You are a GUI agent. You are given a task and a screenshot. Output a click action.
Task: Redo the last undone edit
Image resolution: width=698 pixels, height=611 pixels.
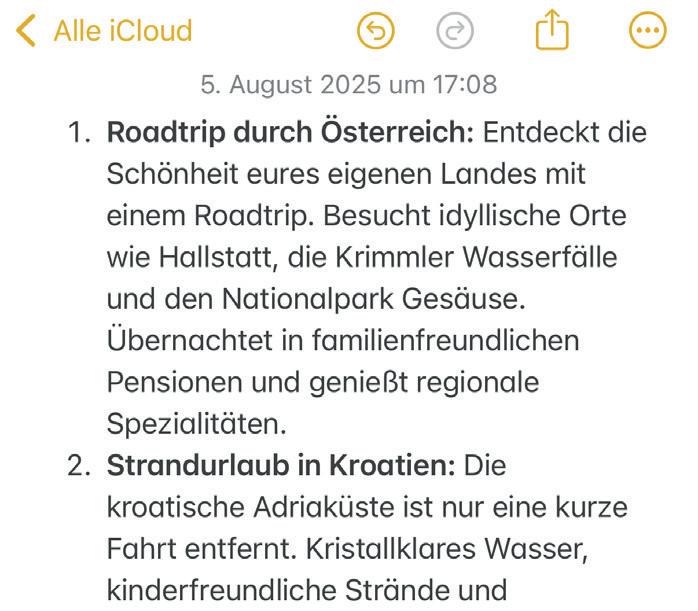pos(455,32)
